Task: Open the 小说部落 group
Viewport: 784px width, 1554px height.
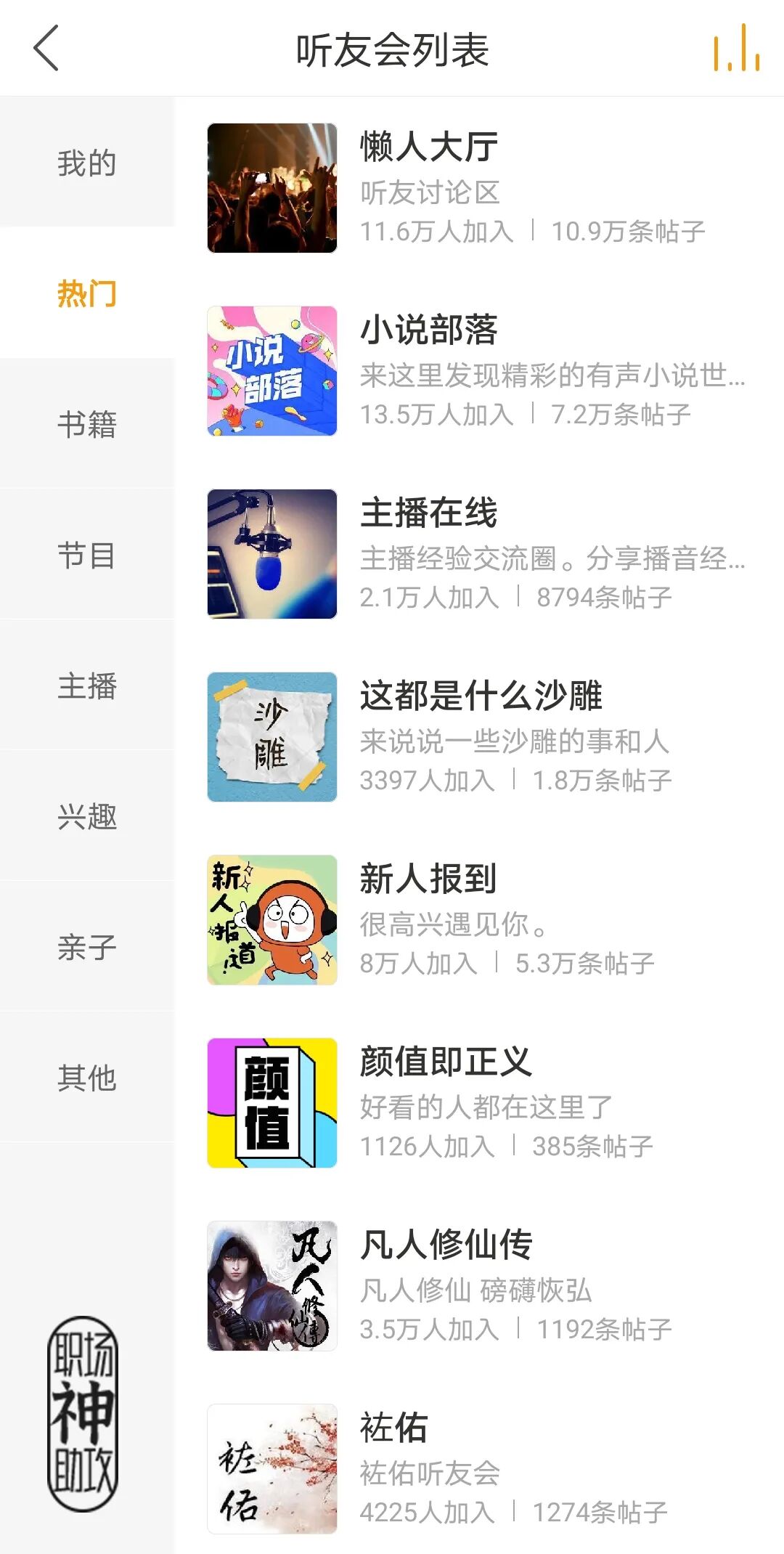Action: click(479, 371)
